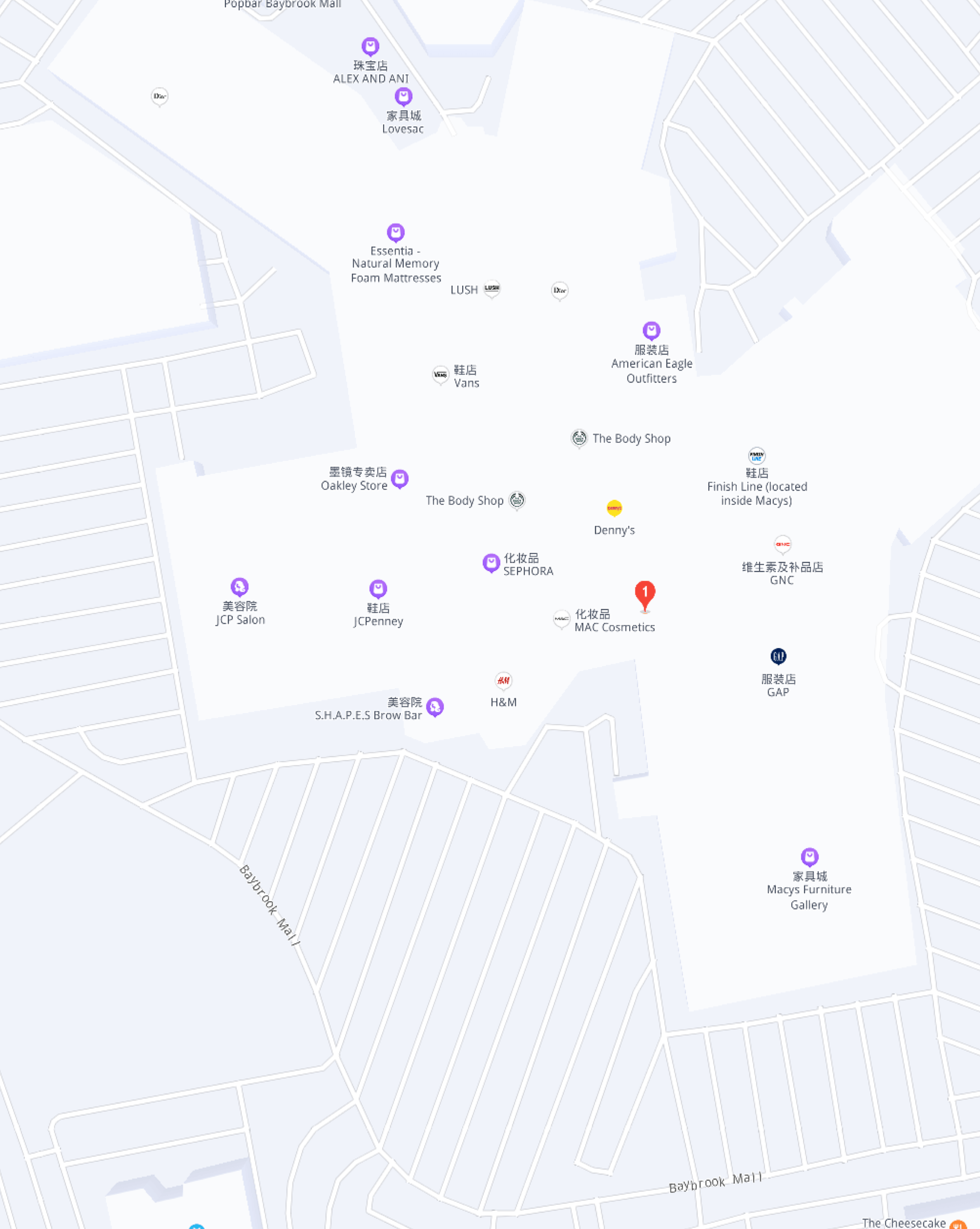
Task: Tap the Finish Line shoe store marker
Action: click(757, 456)
